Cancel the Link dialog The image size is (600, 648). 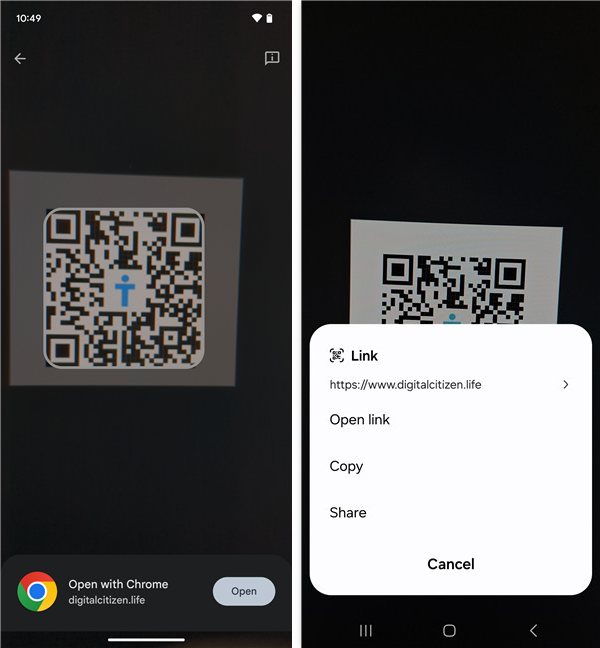pyautogui.click(x=450, y=564)
